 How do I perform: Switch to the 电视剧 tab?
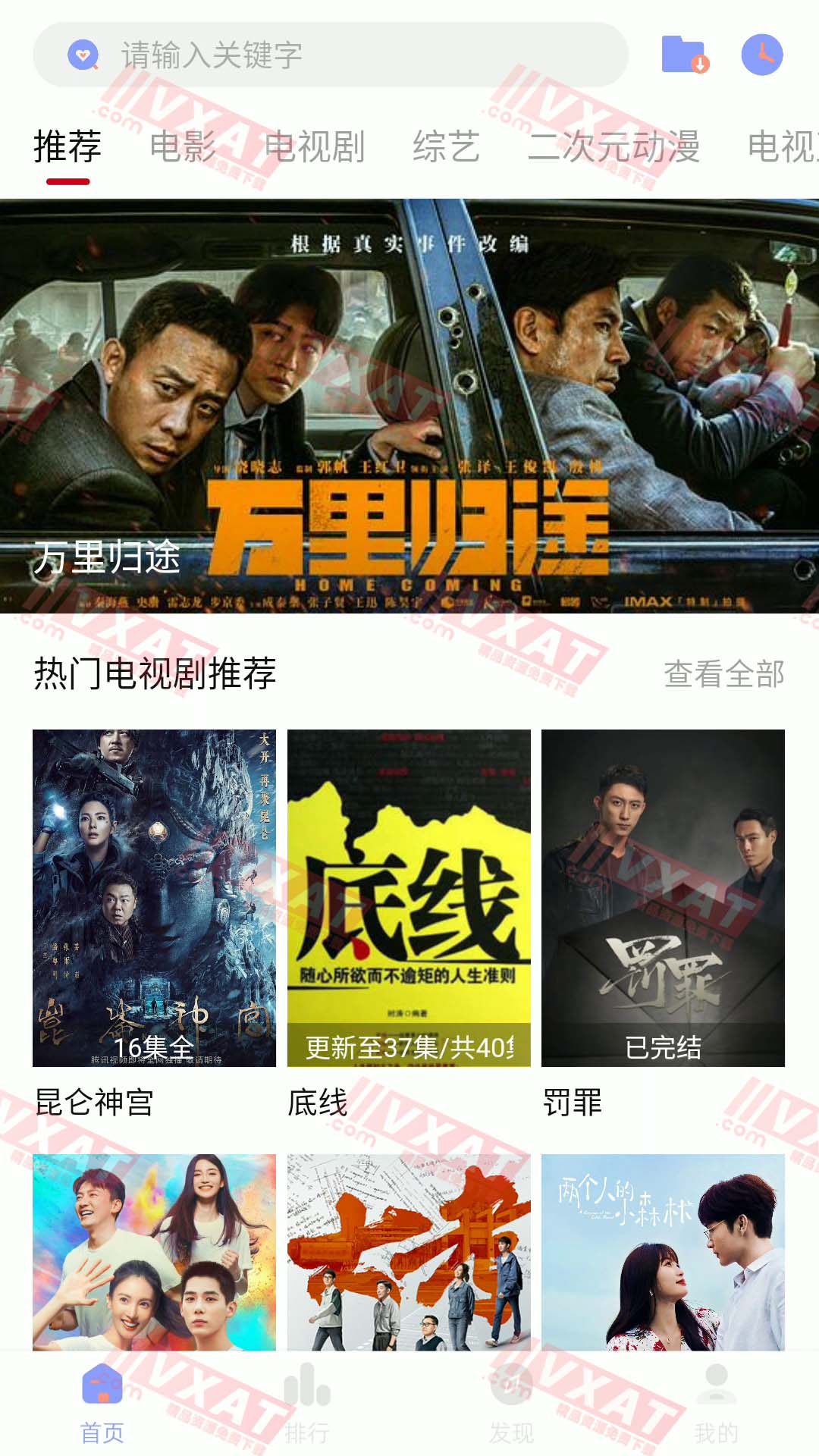tap(315, 146)
